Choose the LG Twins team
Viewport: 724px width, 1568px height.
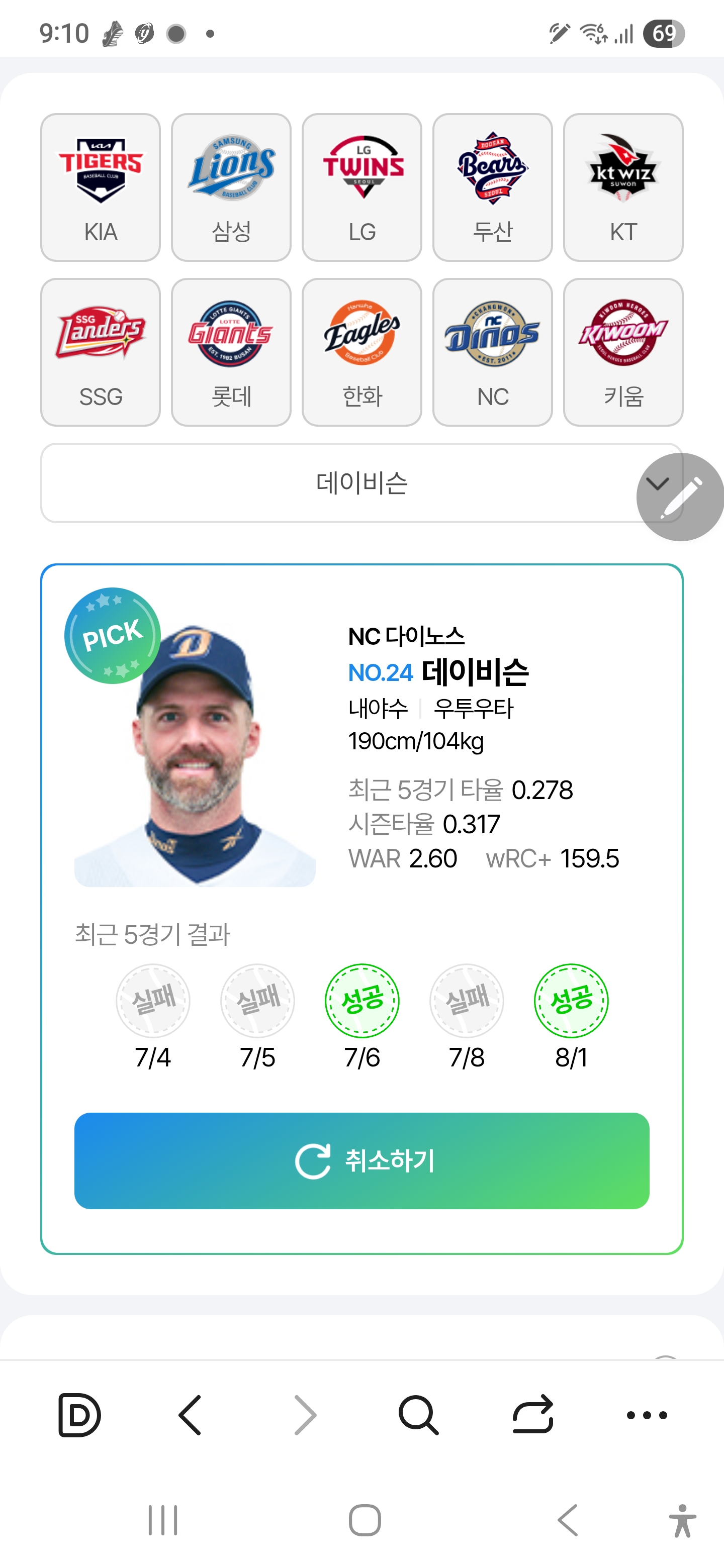click(361, 187)
